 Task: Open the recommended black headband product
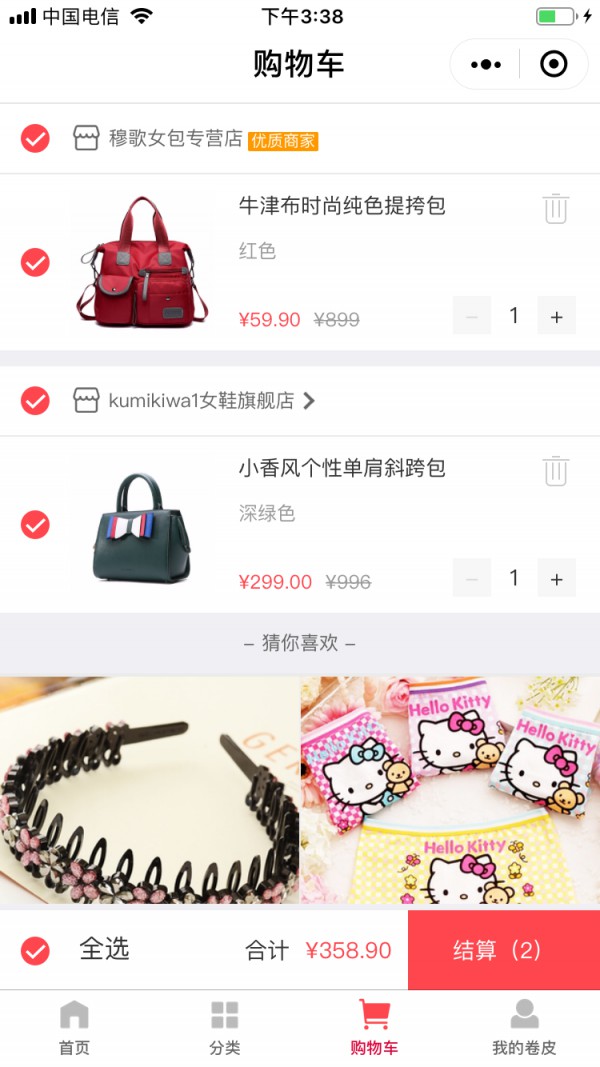click(x=149, y=790)
